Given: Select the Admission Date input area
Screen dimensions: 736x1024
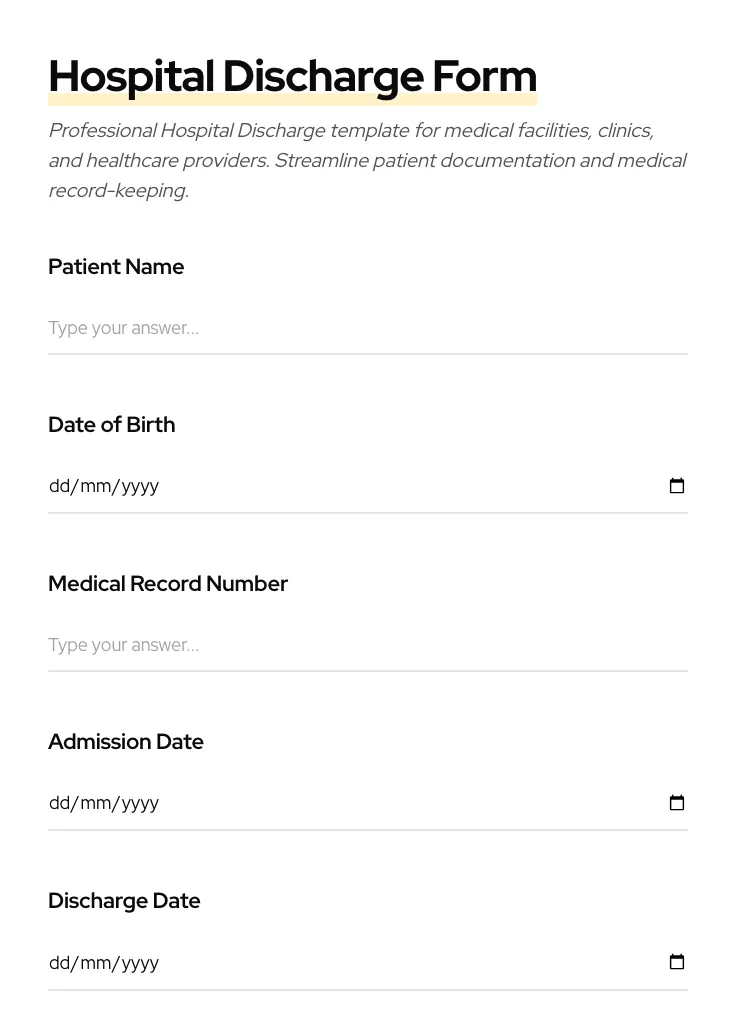Looking at the screenshot, I should tap(300, 803).
